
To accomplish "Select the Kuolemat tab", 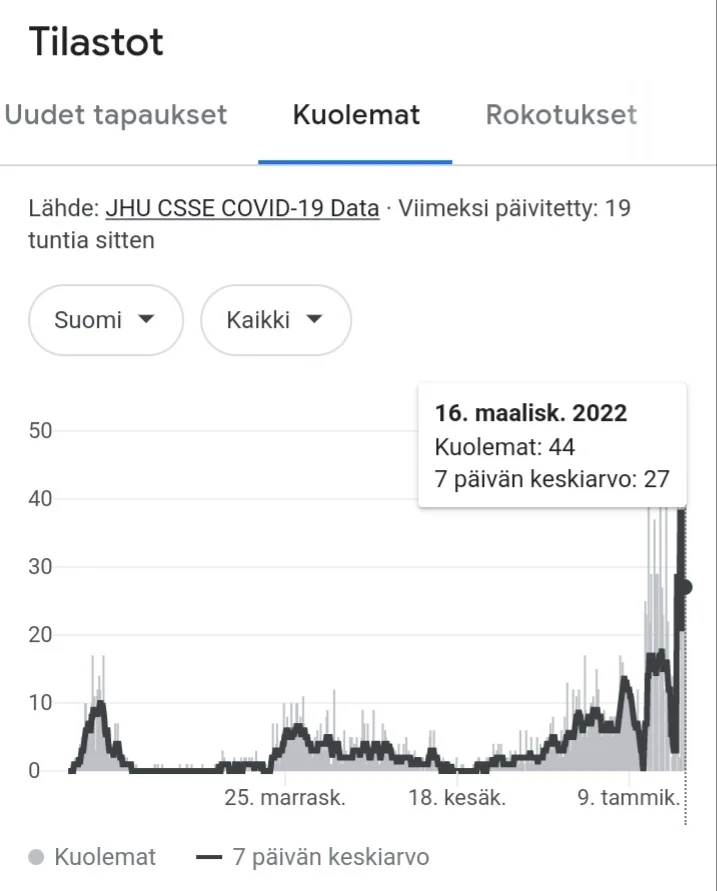I will [356, 115].
